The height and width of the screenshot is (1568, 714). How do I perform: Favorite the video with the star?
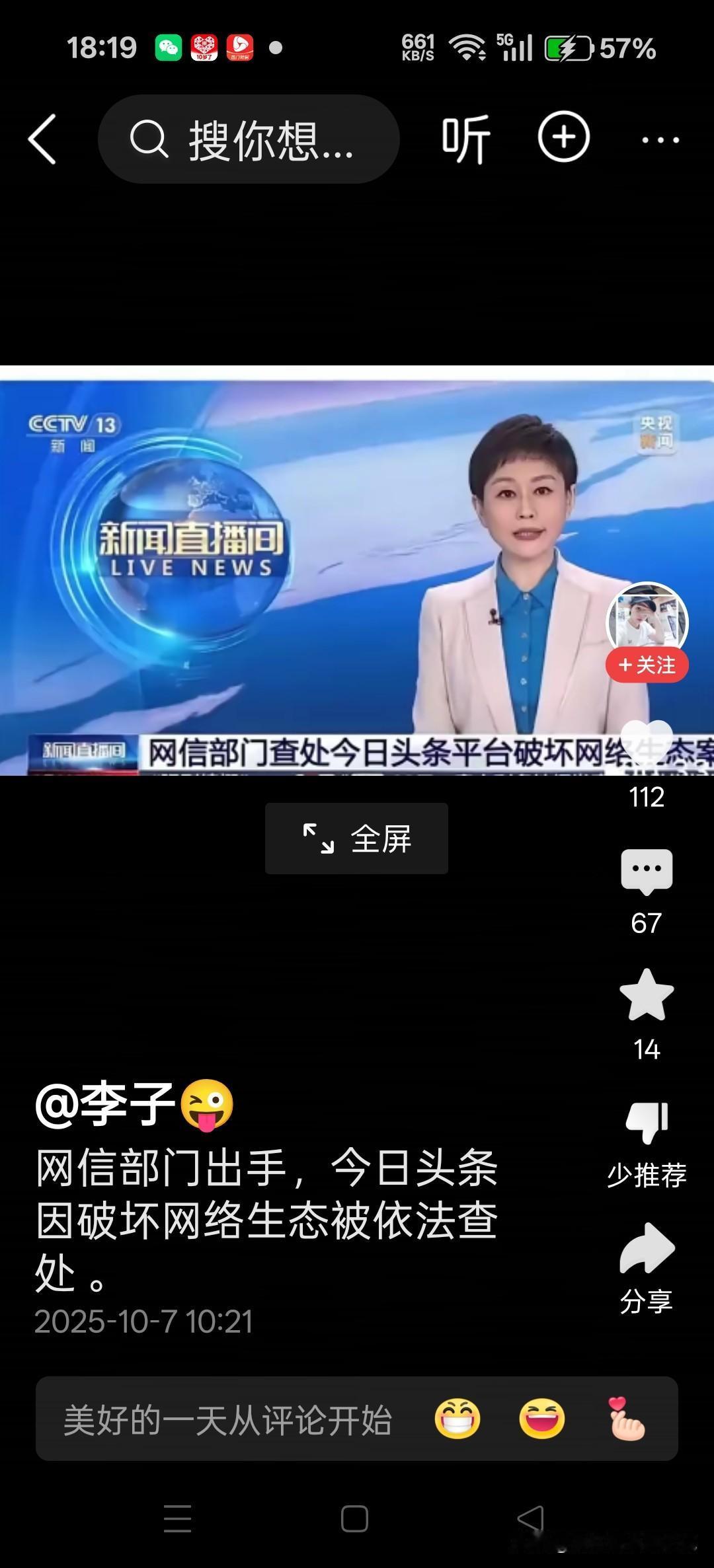(x=647, y=996)
